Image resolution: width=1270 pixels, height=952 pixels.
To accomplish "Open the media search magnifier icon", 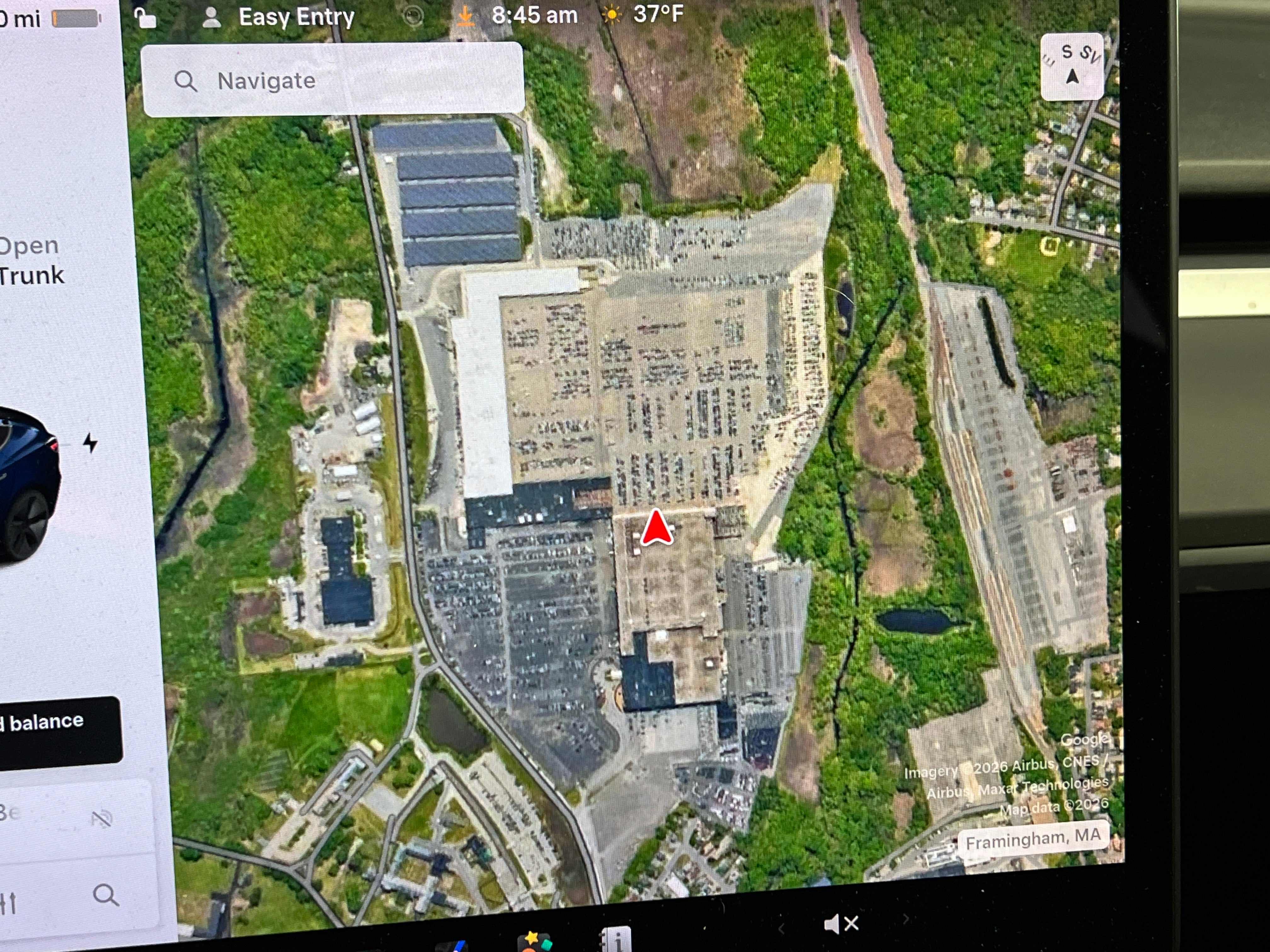I will tap(106, 895).
